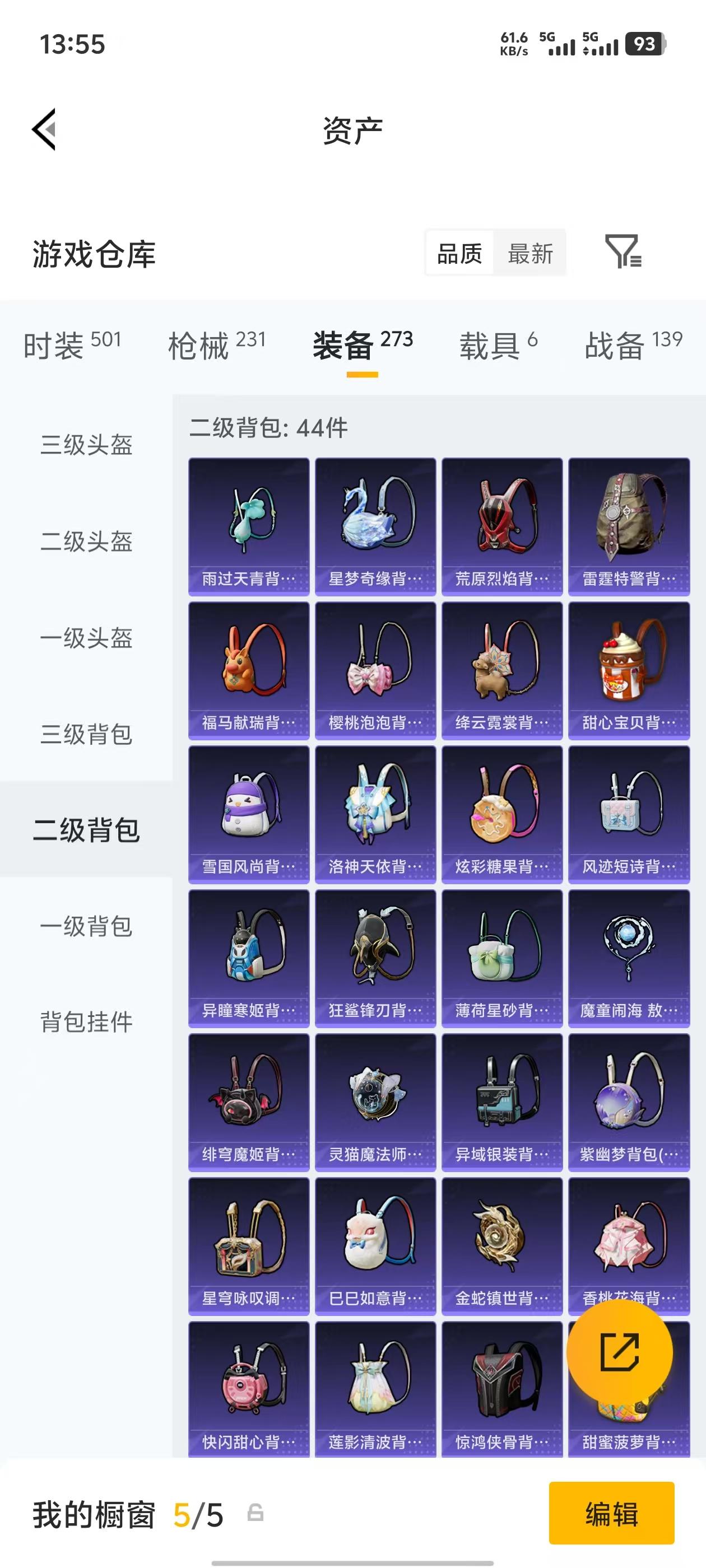
Task: Toggle sorting to 最新
Action: point(531,254)
